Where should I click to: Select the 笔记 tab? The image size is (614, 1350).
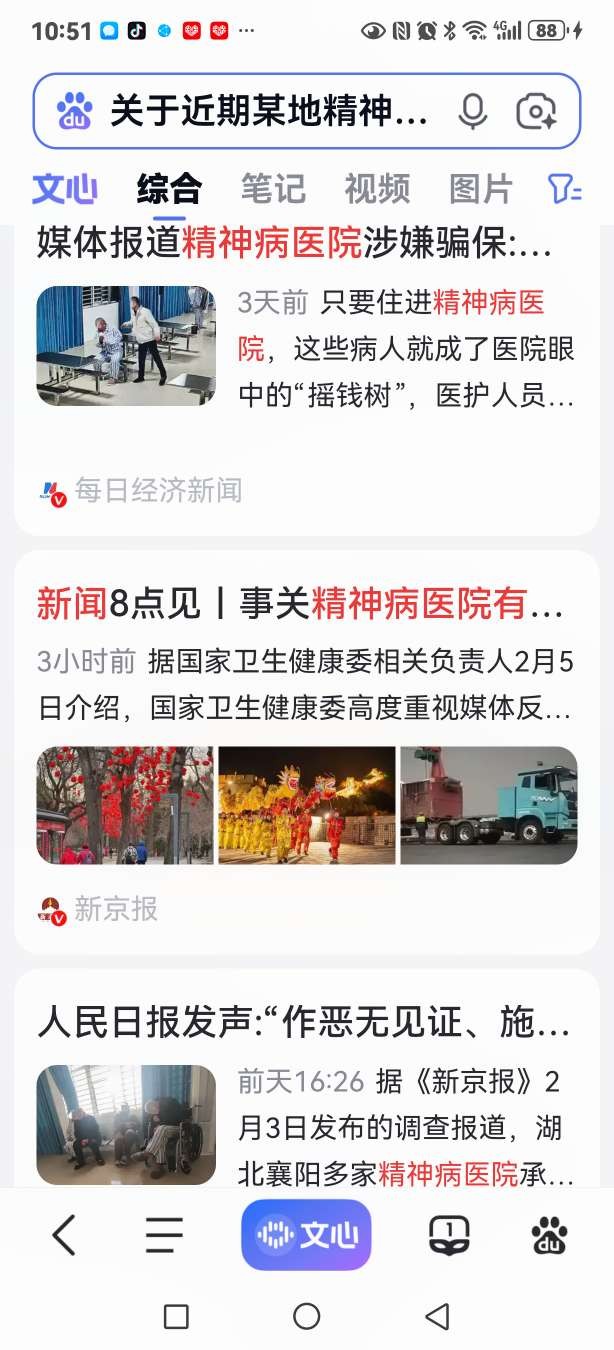tap(272, 189)
